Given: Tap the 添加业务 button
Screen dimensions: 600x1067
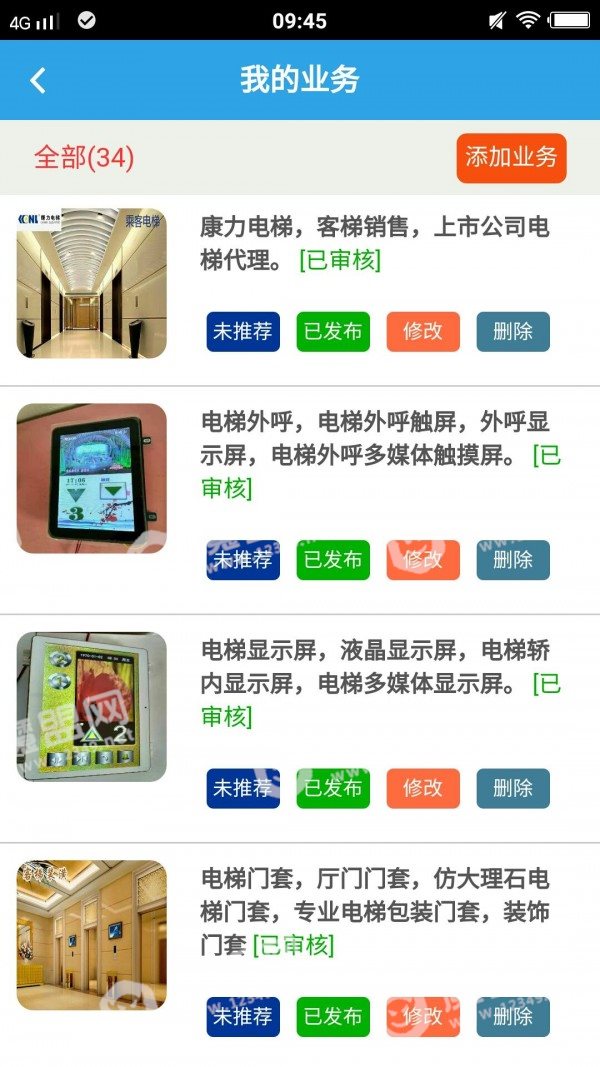Looking at the screenshot, I should (511, 158).
